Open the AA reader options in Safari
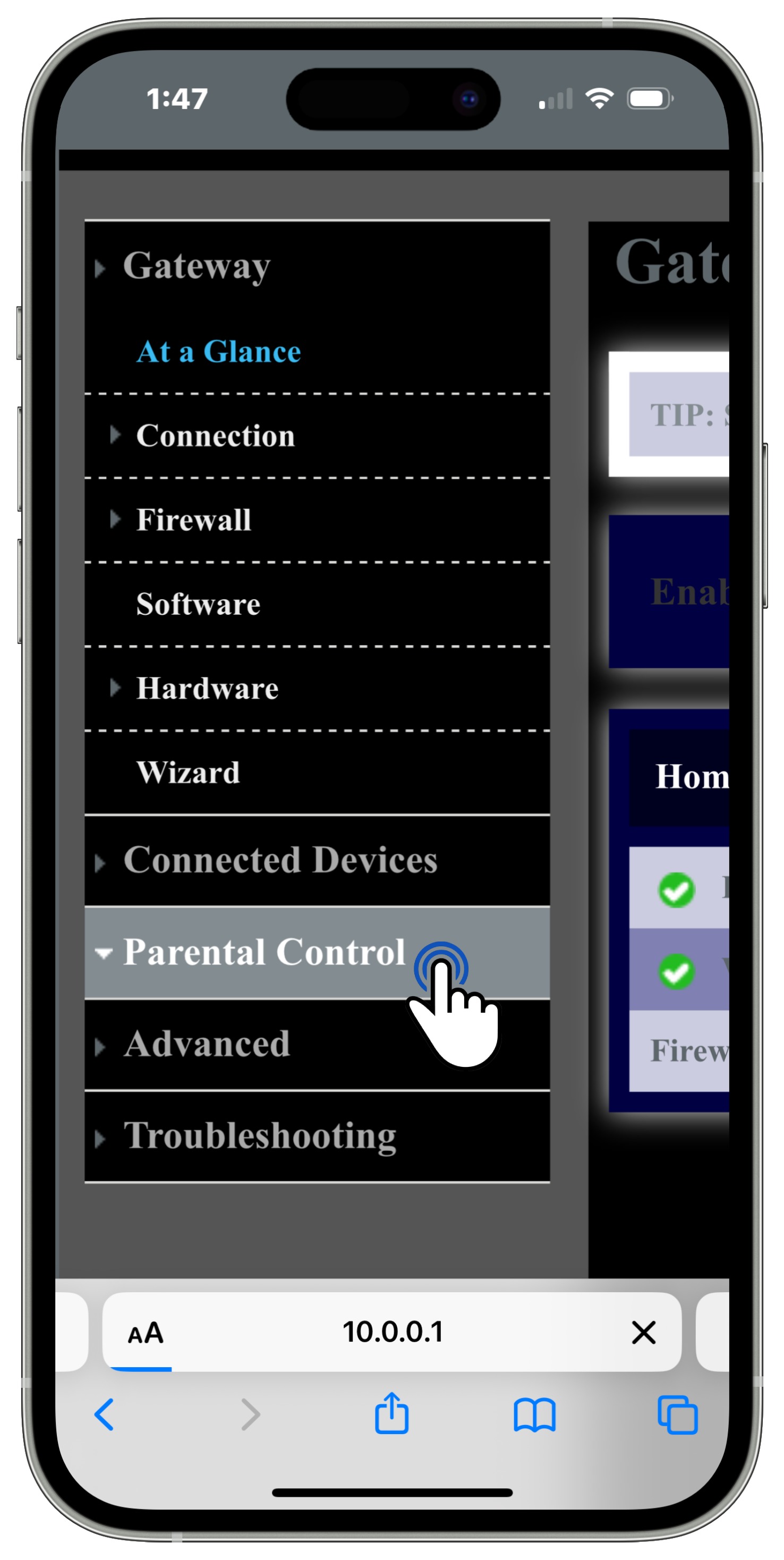This screenshot has height=1560, width=784. [x=146, y=1333]
